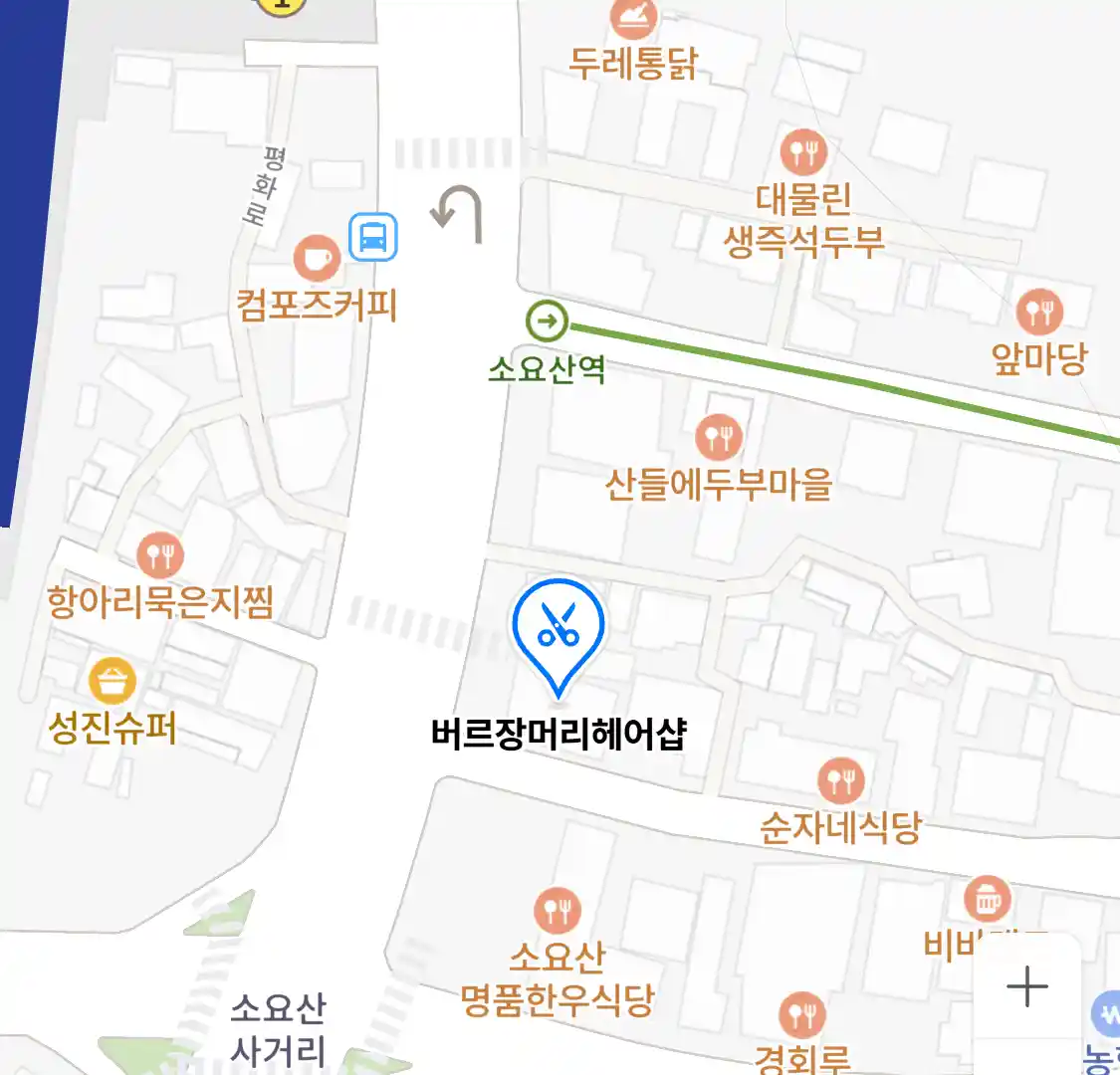Tap the 대물린 생즉석두부 restaurant marker

point(804,153)
